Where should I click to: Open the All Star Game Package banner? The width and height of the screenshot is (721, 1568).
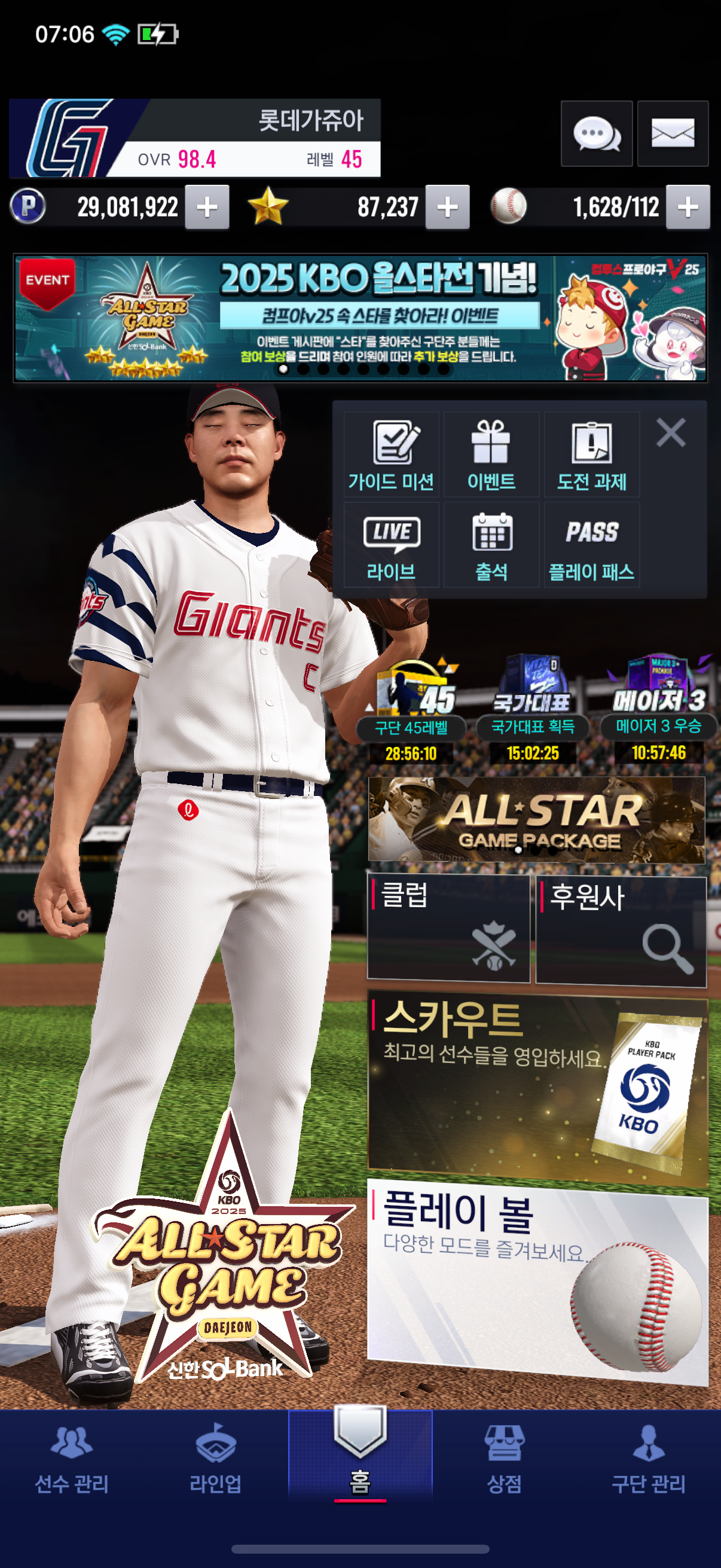[x=537, y=819]
